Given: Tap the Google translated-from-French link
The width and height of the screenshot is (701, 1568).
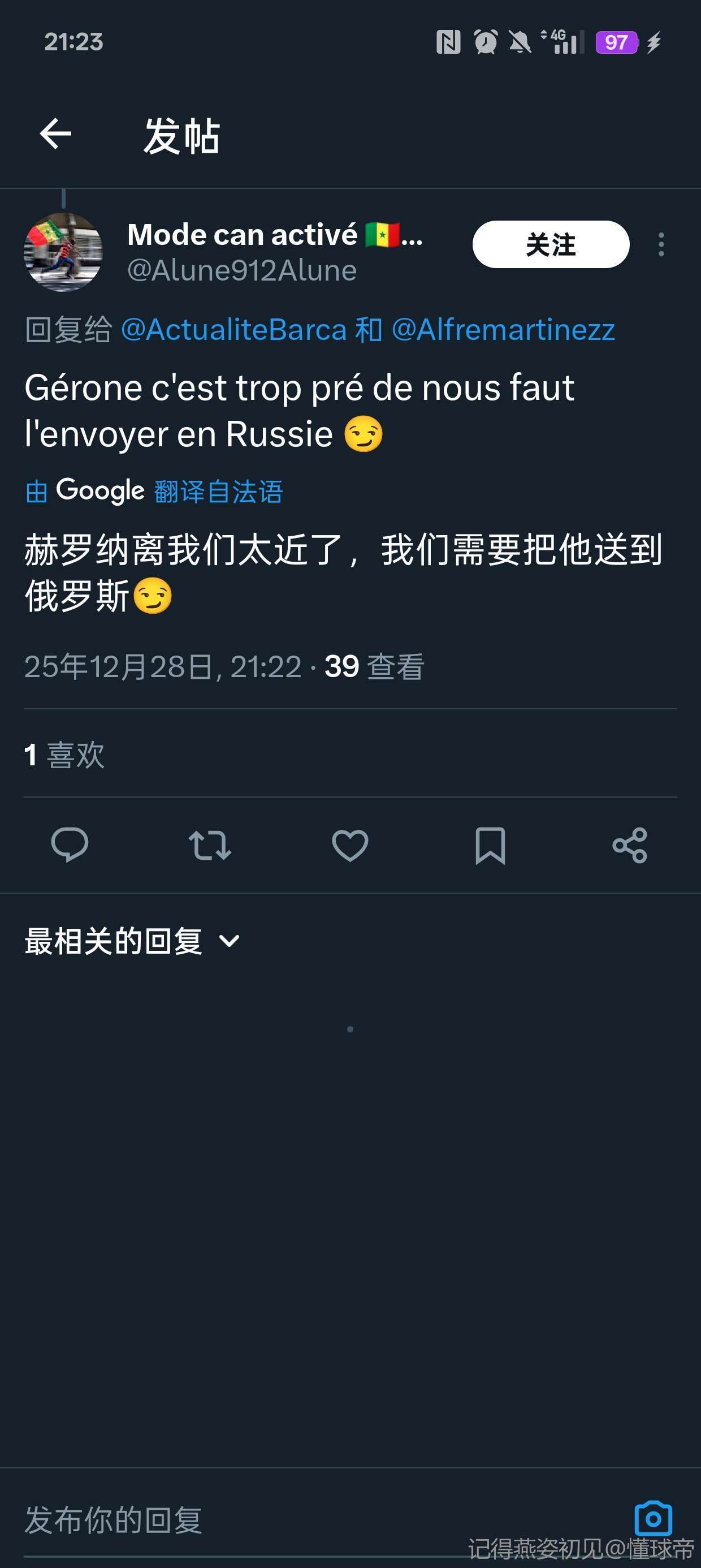Looking at the screenshot, I should pos(154,491).
